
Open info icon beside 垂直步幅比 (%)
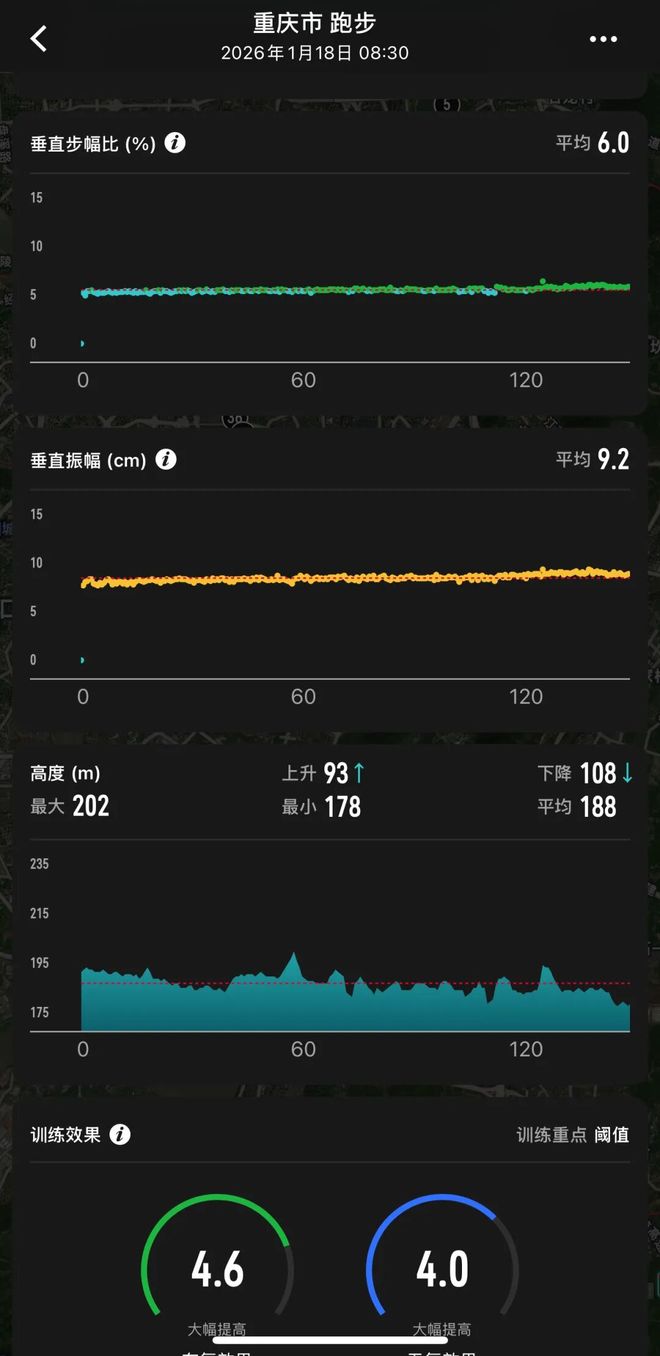tap(175, 143)
